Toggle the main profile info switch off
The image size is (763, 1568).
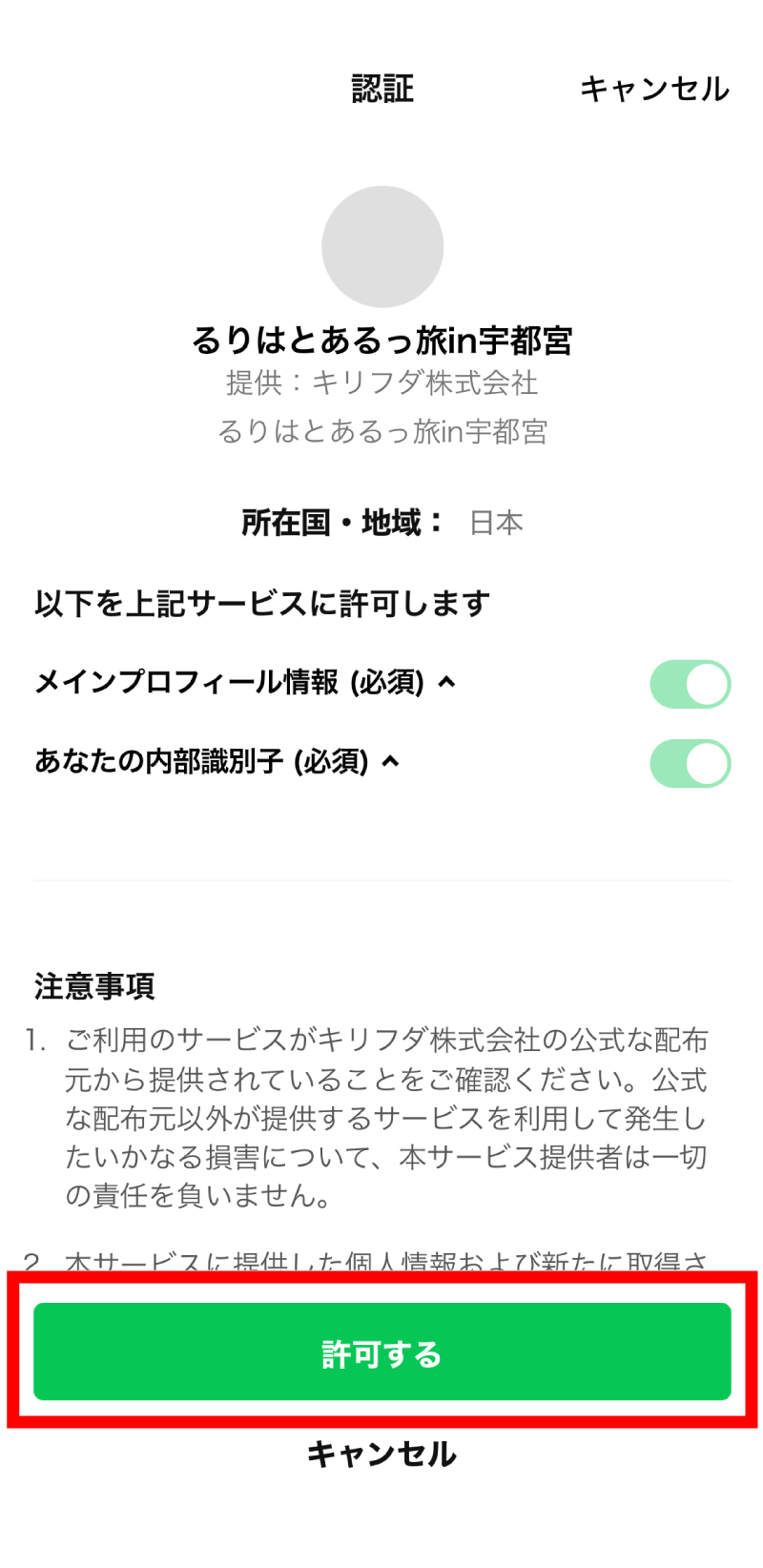(x=690, y=683)
